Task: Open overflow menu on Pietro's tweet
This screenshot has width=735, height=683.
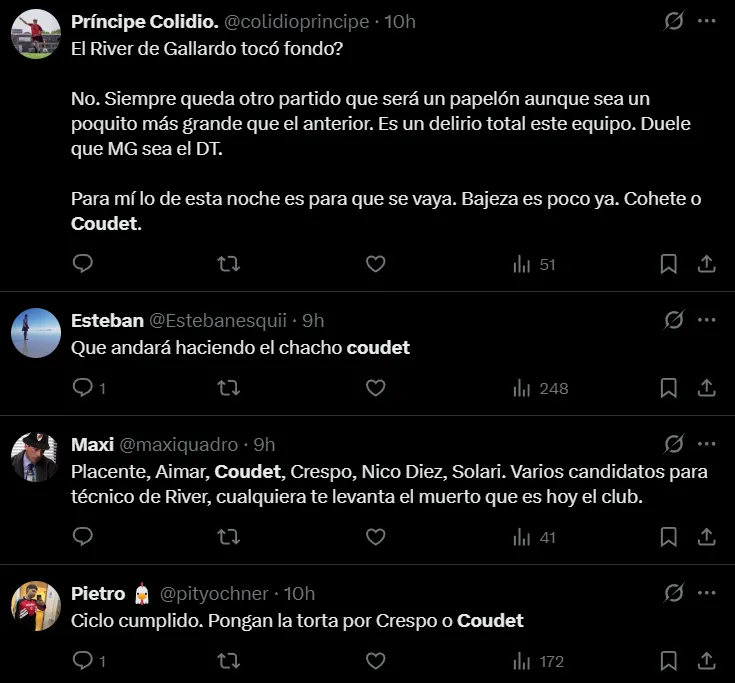Action: point(706,593)
